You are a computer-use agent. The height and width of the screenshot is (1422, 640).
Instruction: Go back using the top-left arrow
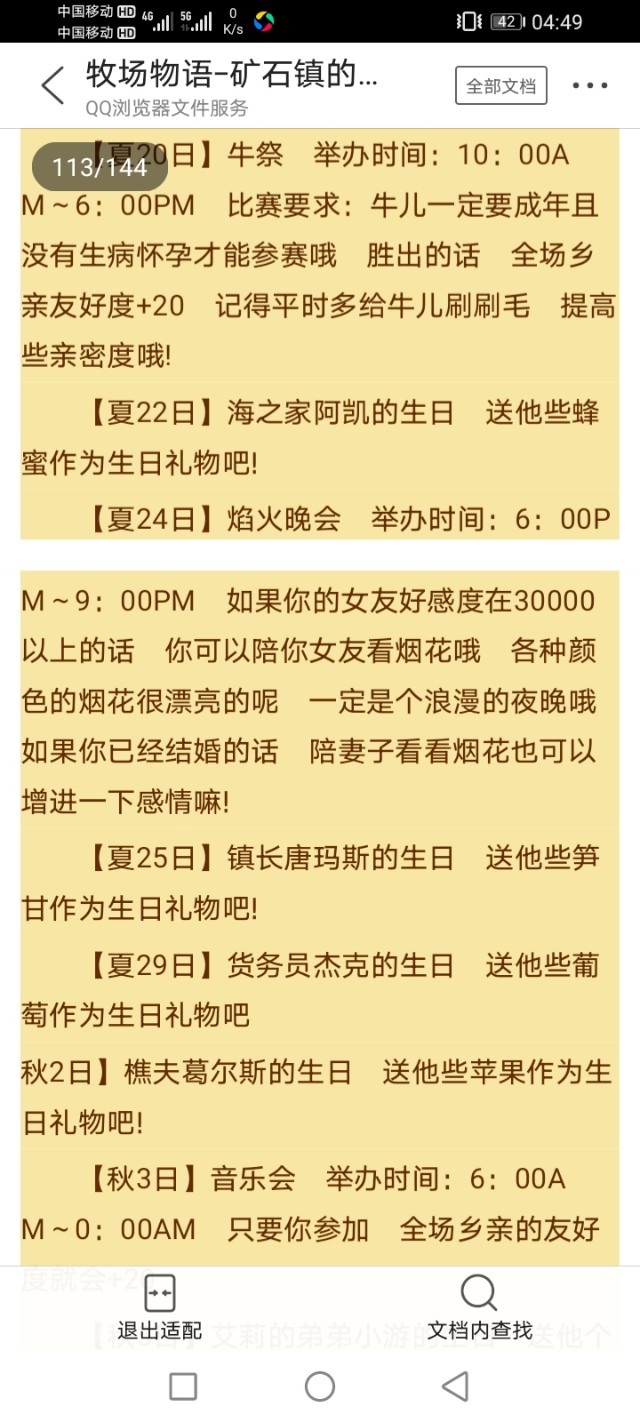coord(52,86)
